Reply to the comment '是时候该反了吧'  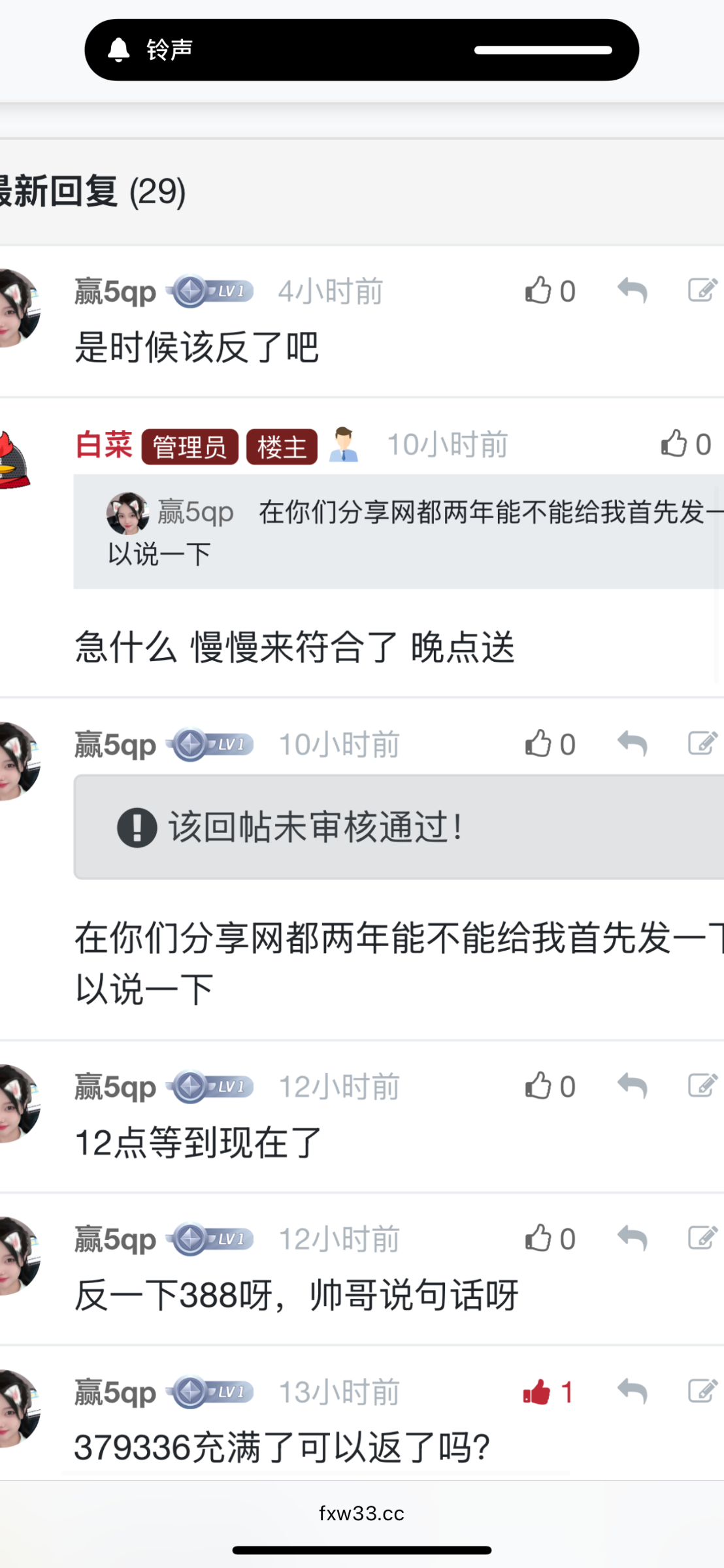pos(632,290)
